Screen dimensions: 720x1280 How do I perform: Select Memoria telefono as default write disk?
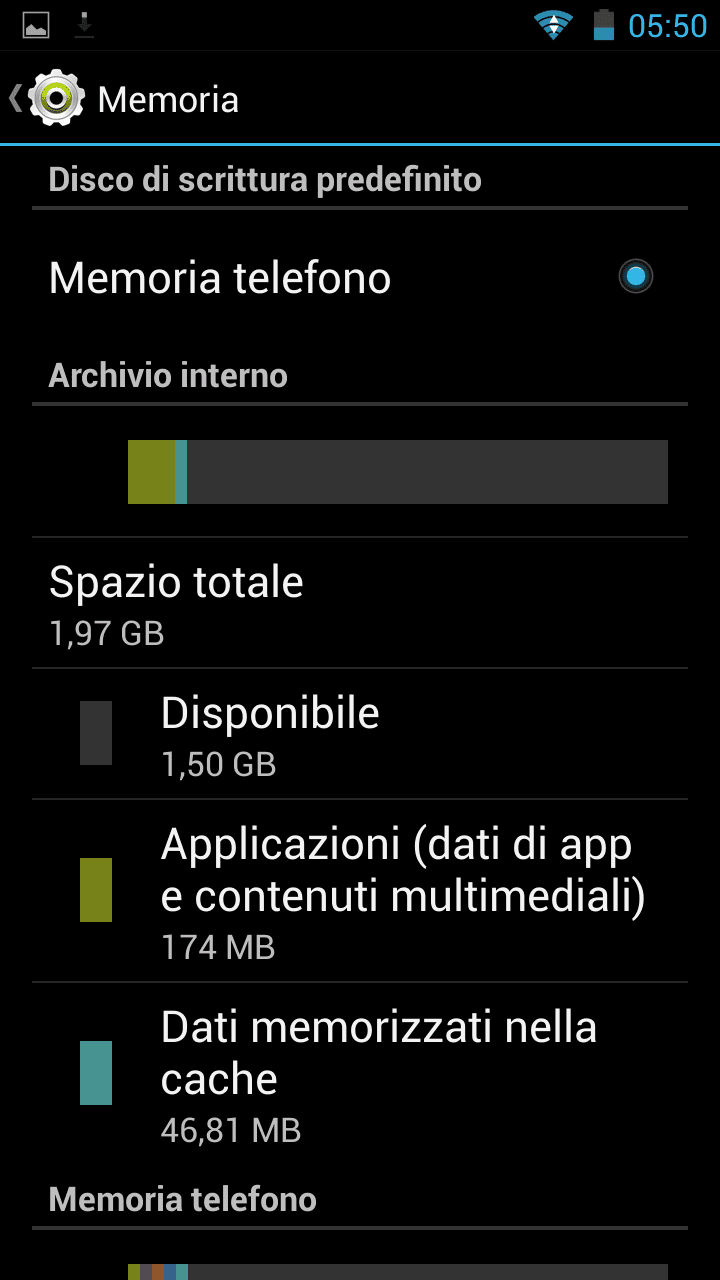click(634, 276)
